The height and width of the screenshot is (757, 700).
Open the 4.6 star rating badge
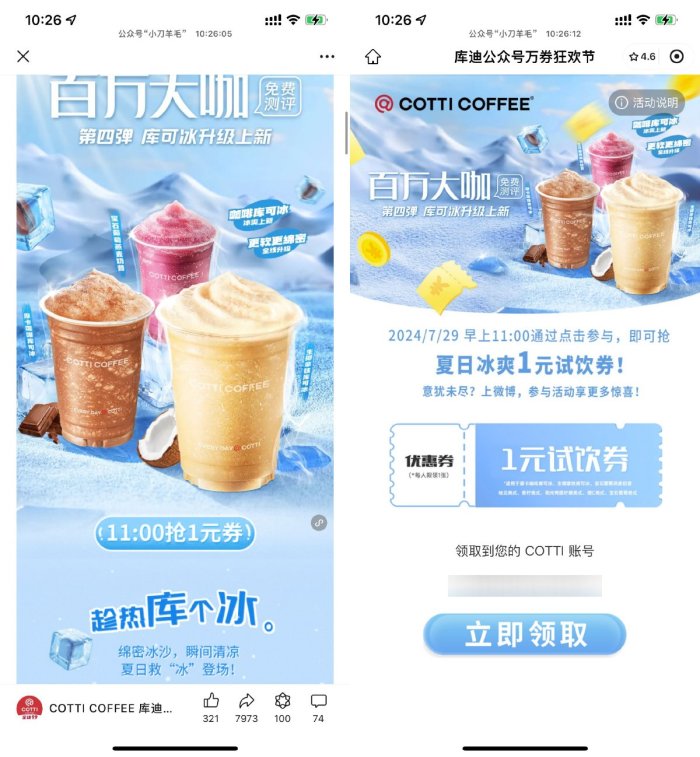click(x=642, y=57)
